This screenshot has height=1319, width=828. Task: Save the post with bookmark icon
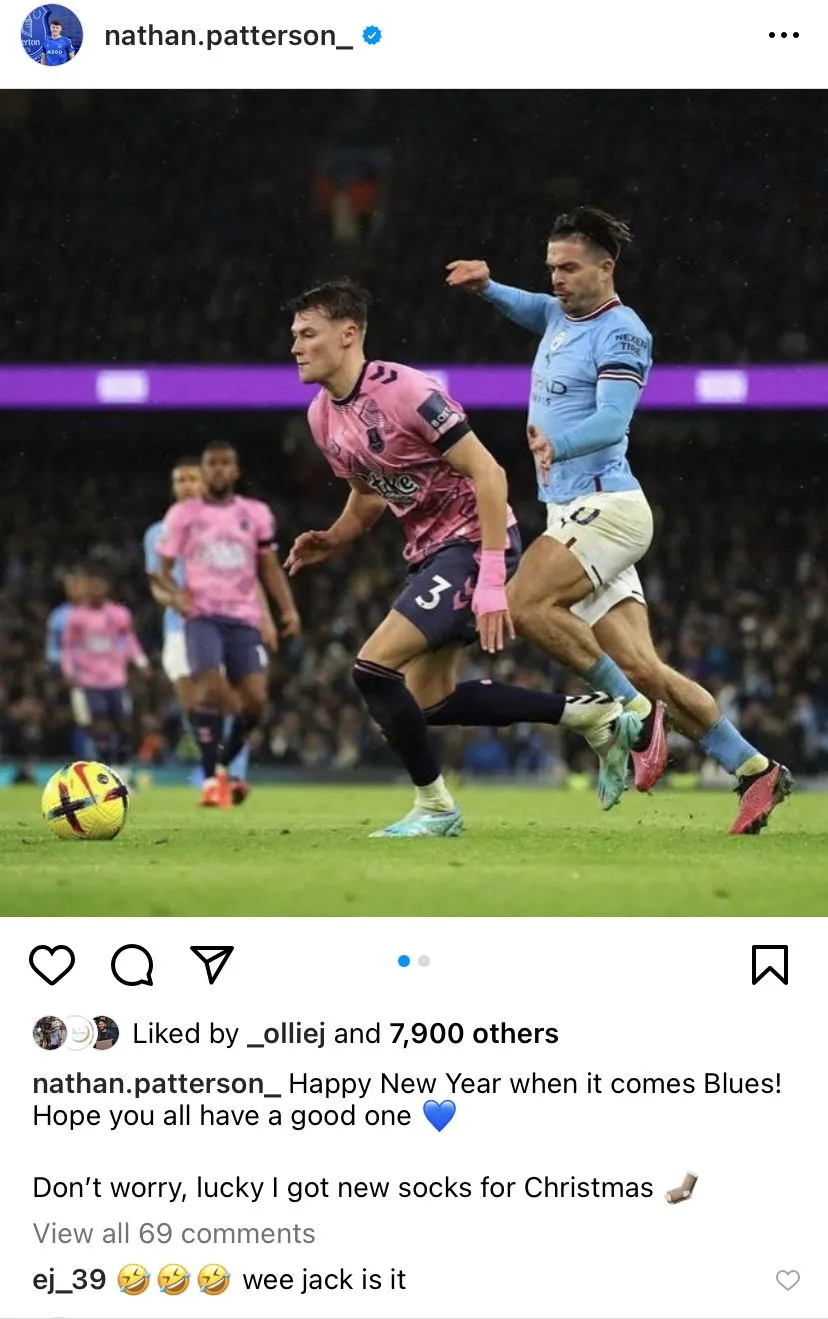tap(769, 965)
